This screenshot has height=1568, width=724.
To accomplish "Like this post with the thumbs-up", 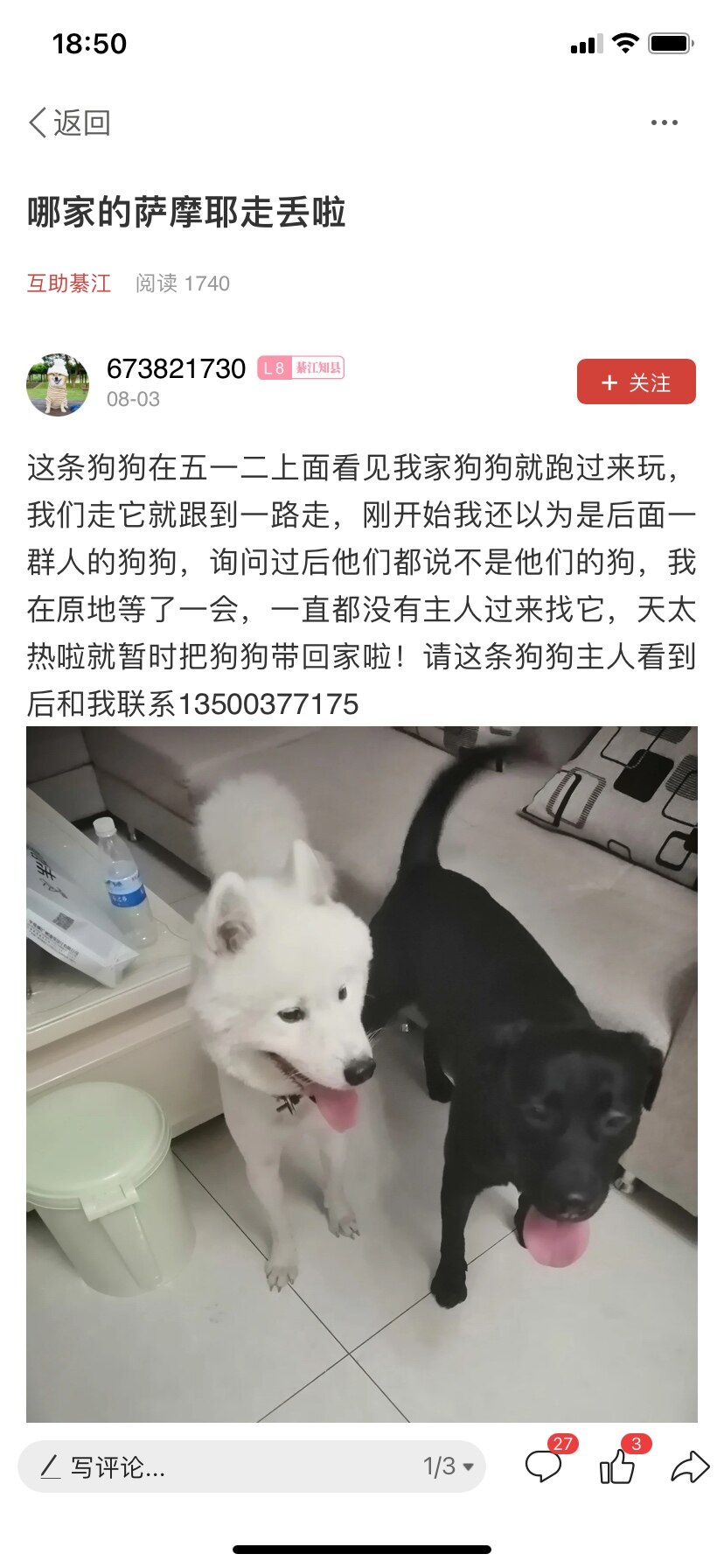I will (617, 1466).
